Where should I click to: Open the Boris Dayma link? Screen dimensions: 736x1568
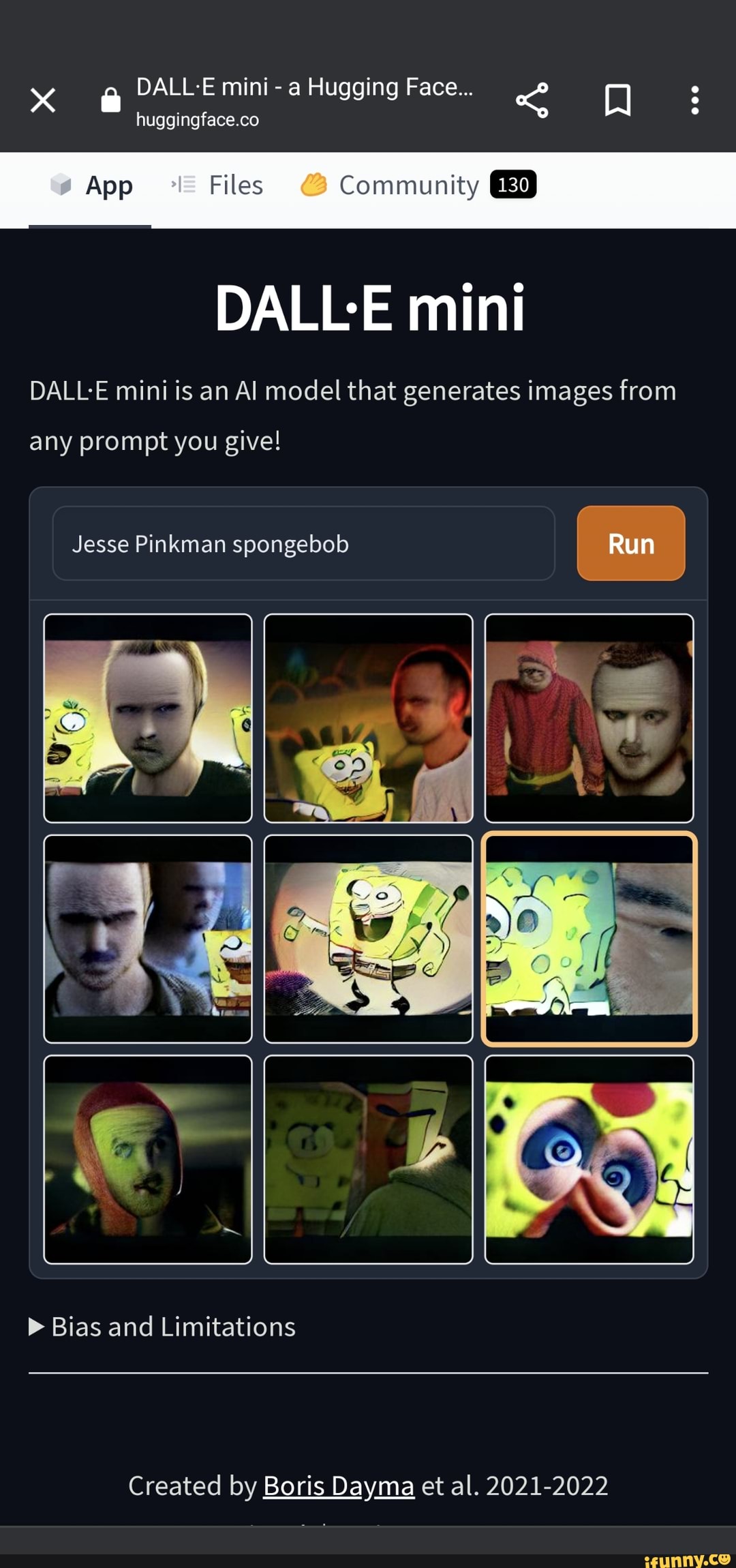(x=338, y=1486)
